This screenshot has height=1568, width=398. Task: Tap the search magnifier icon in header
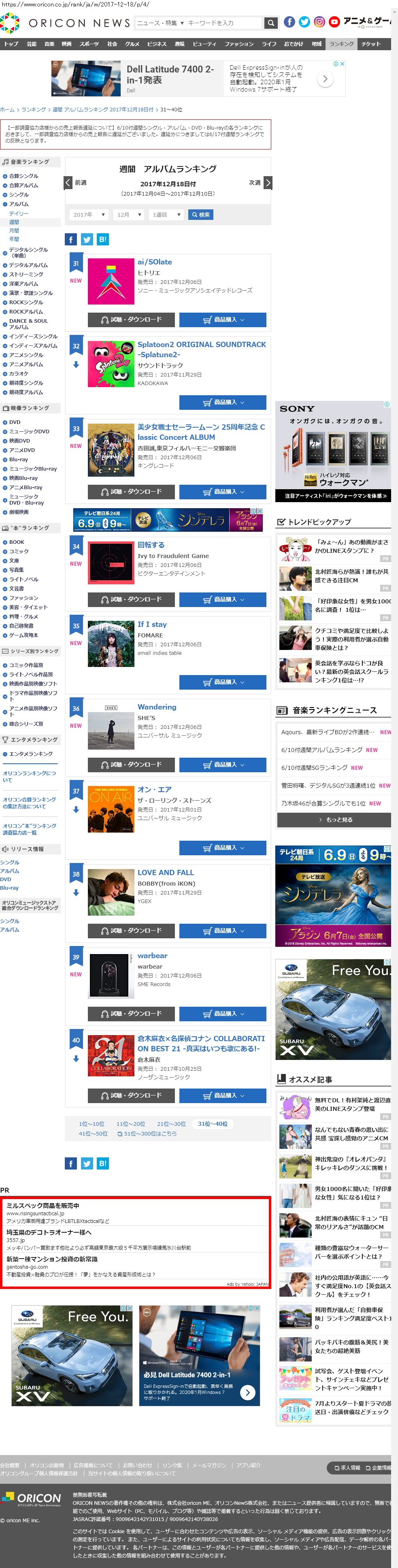271,23
